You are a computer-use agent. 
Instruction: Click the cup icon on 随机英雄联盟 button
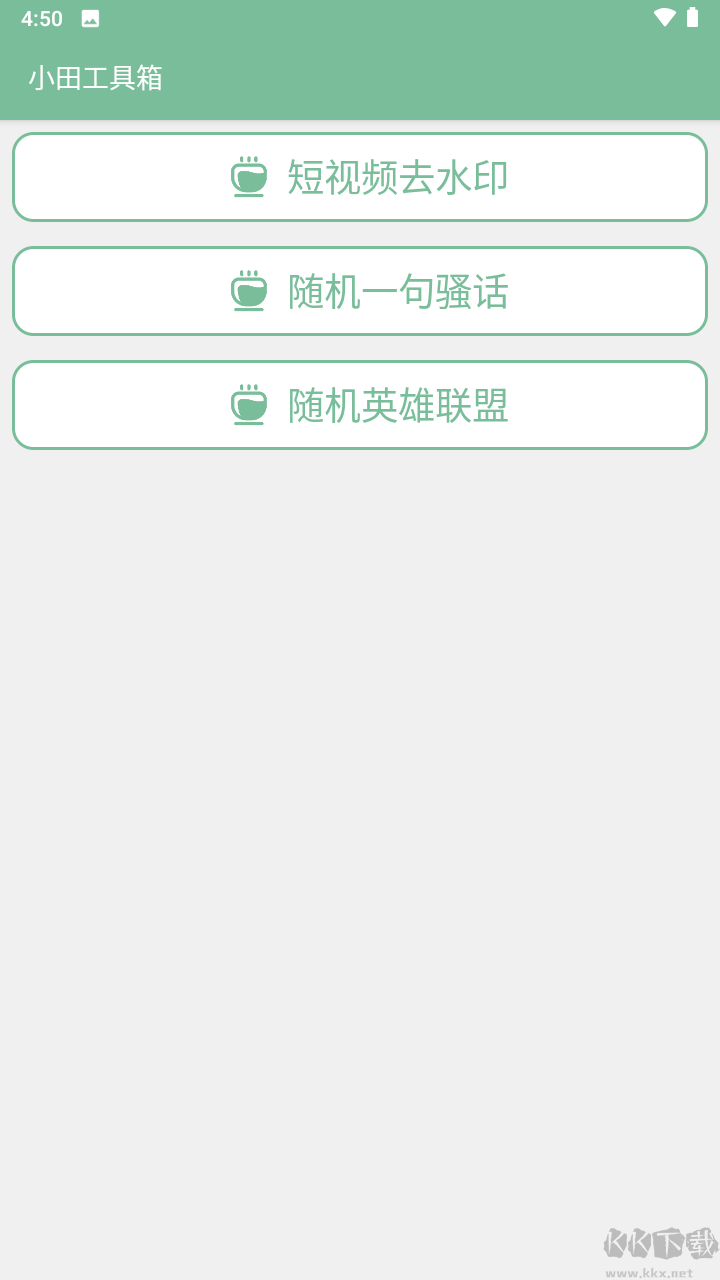tap(249, 405)
